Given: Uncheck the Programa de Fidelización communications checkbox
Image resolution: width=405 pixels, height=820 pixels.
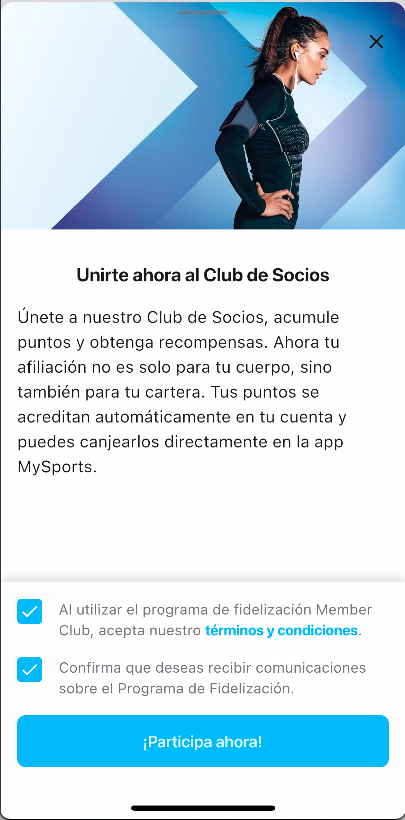Looking at the screenshot, I should pyautogui.click(x=29, y=669).
